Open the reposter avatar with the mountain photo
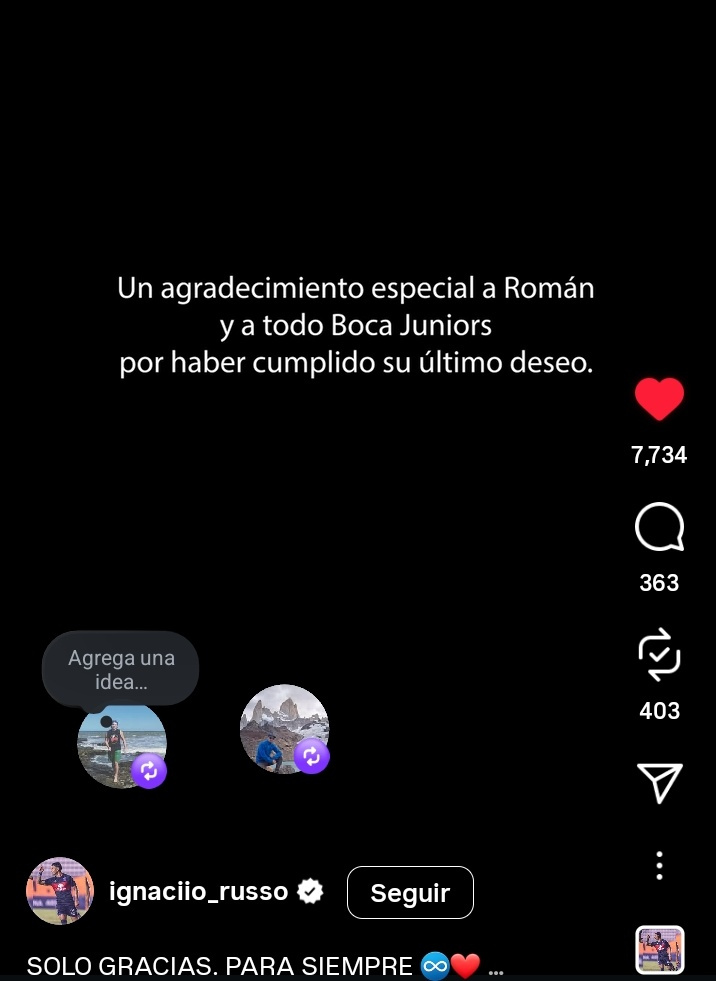 pos(284,729)
